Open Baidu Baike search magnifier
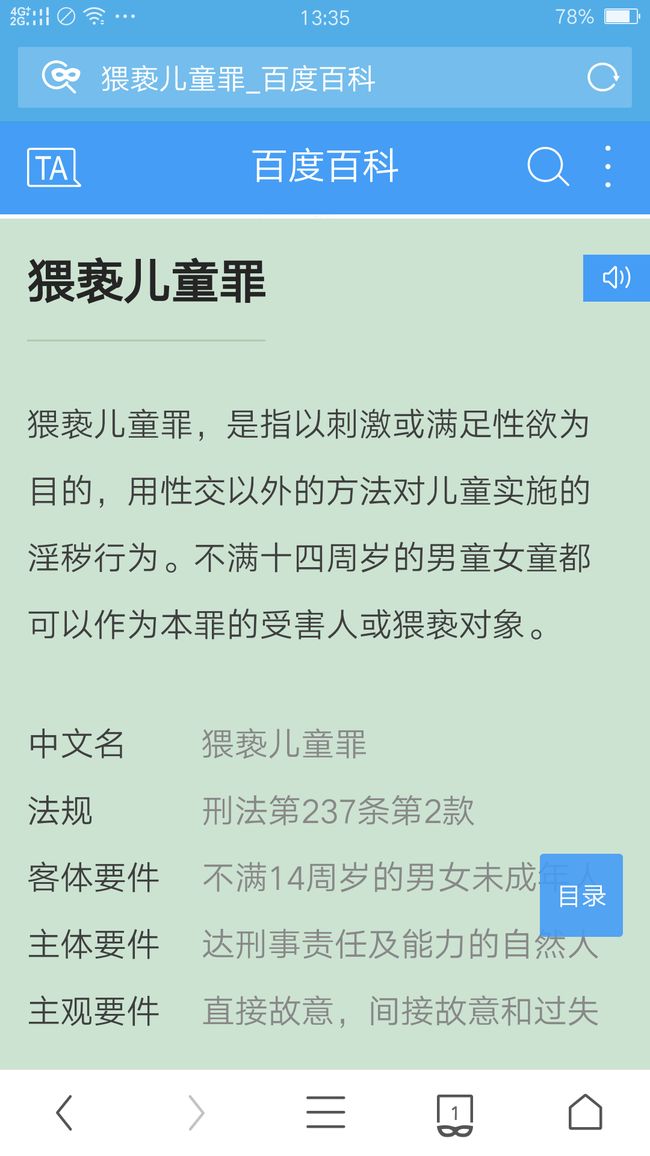 pyautogui.click(x=548, y=167)
